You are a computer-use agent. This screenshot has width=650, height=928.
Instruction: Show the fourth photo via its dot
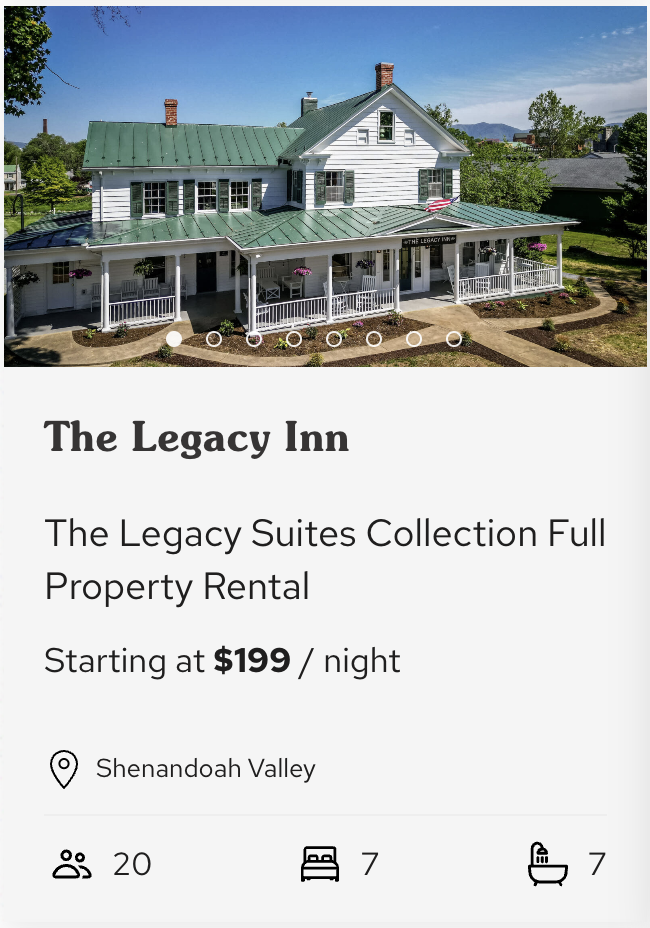(x=294, y=339)
